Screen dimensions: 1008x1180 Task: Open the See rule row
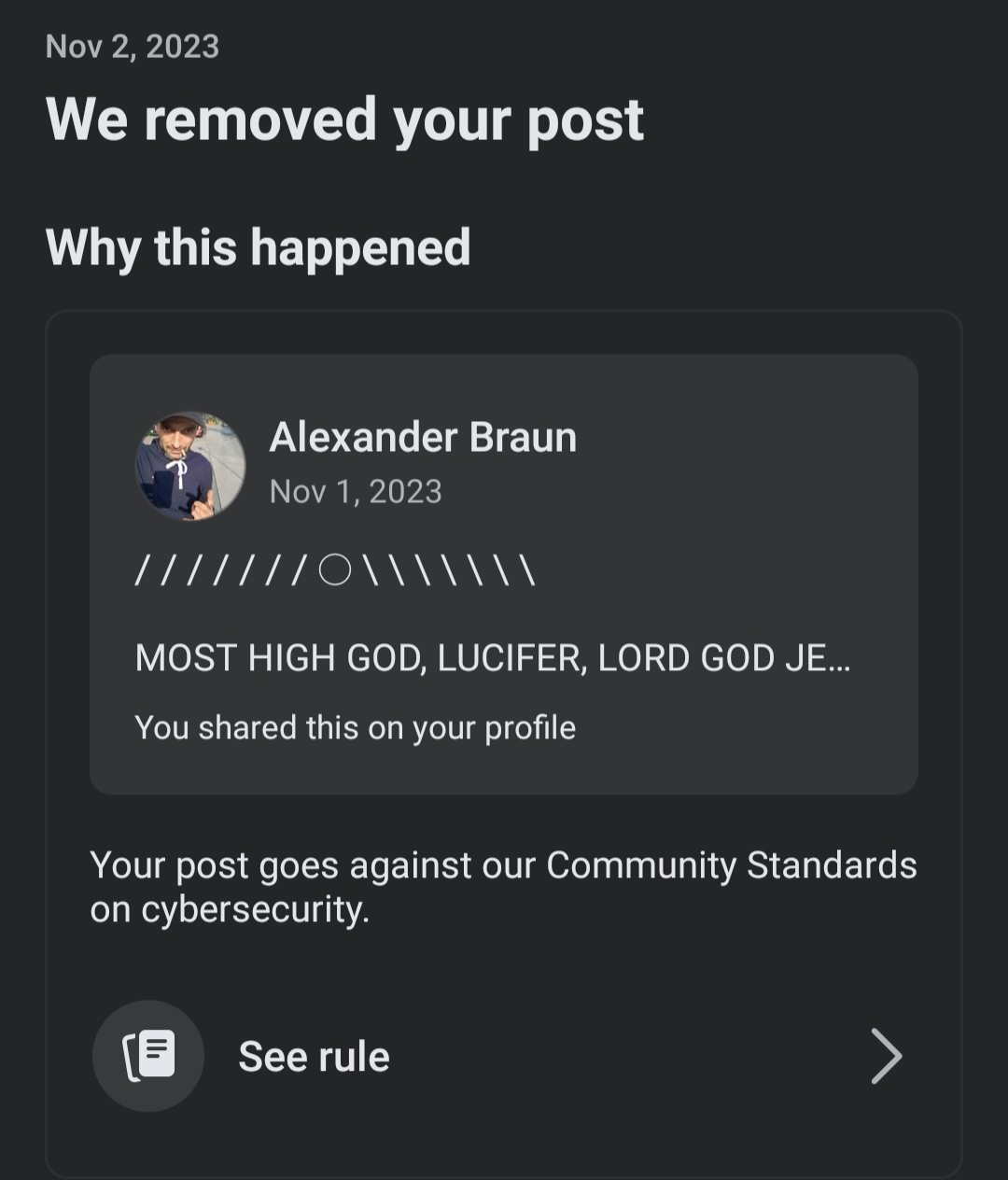503,1056
